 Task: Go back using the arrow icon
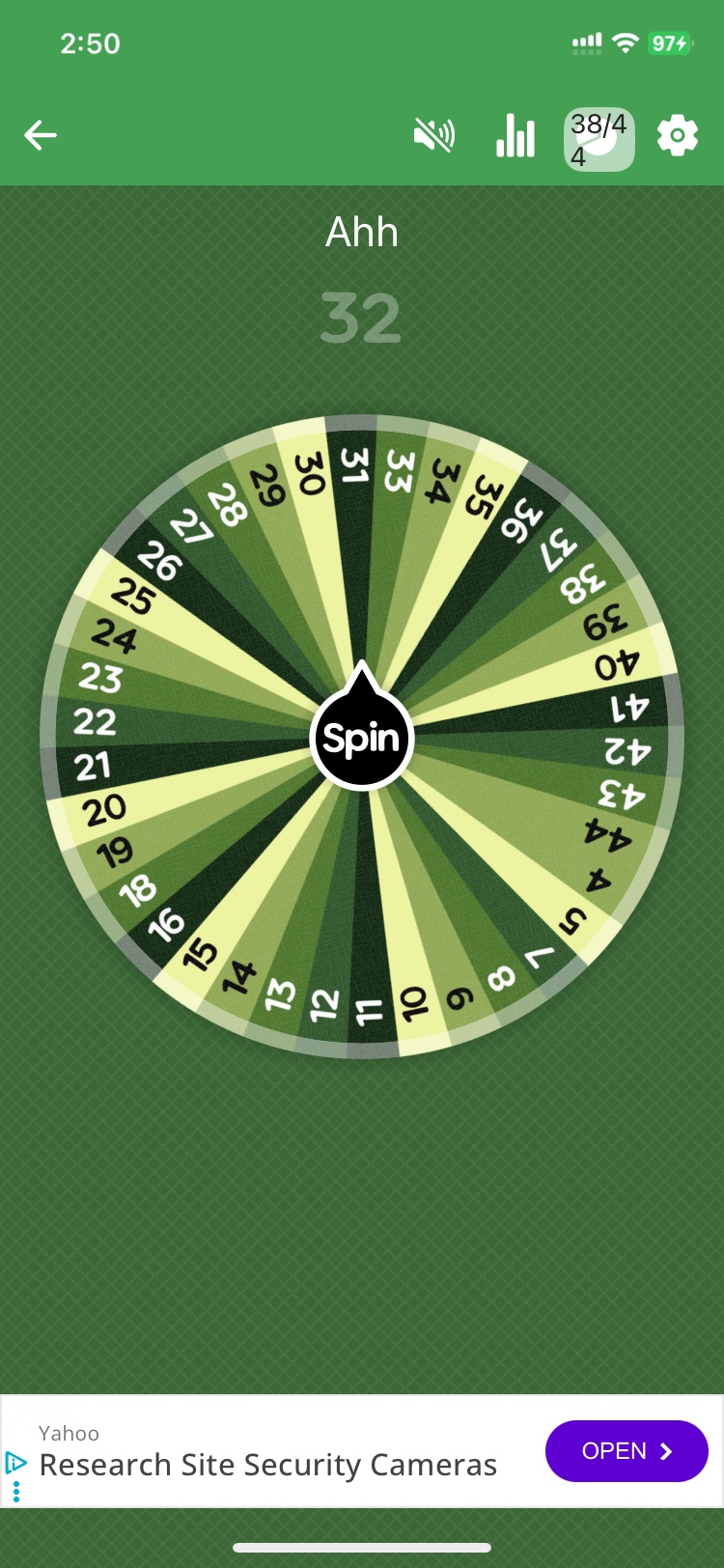coord(41,135)
